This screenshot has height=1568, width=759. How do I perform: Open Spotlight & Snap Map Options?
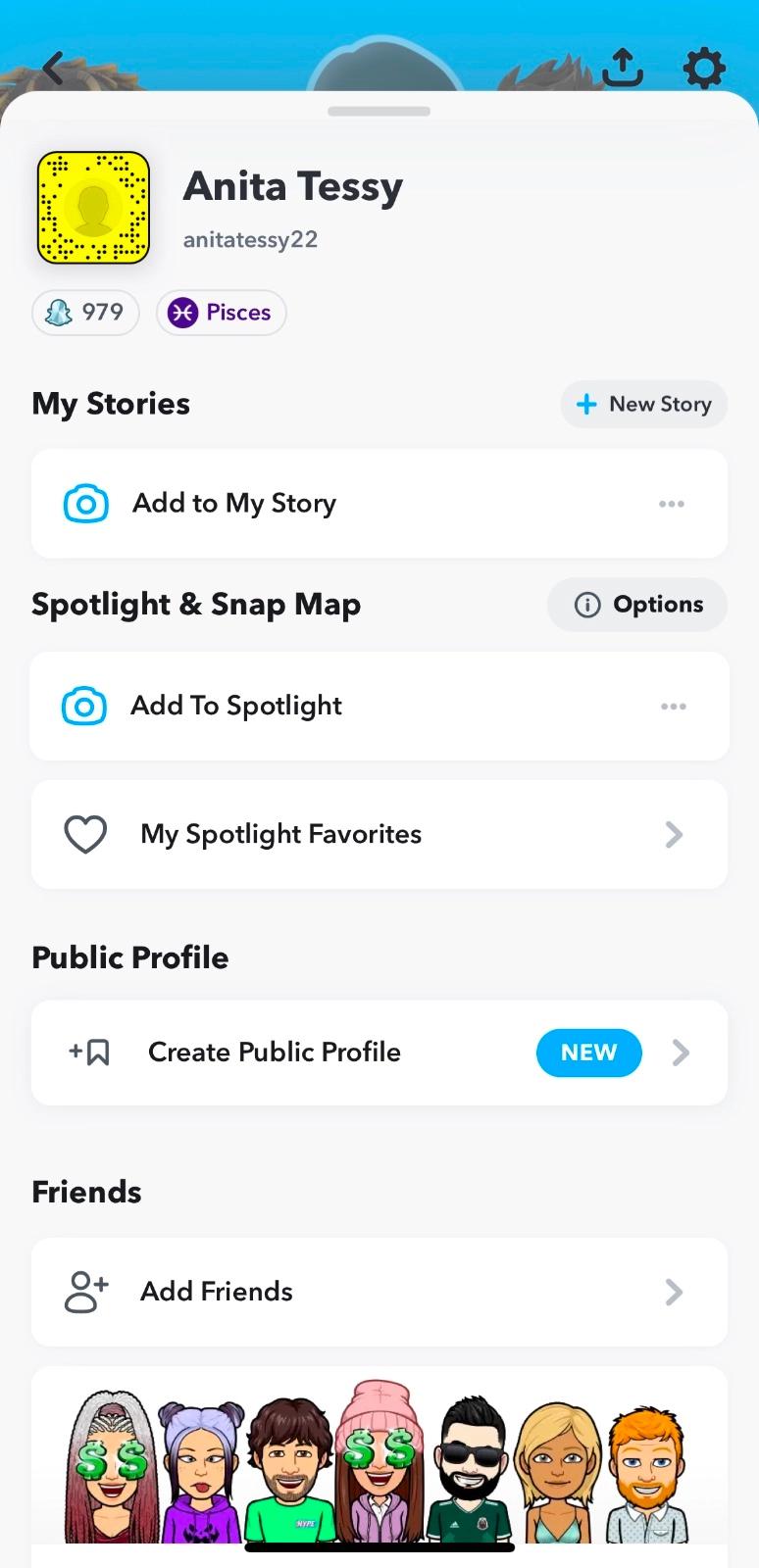pos(637,605)
